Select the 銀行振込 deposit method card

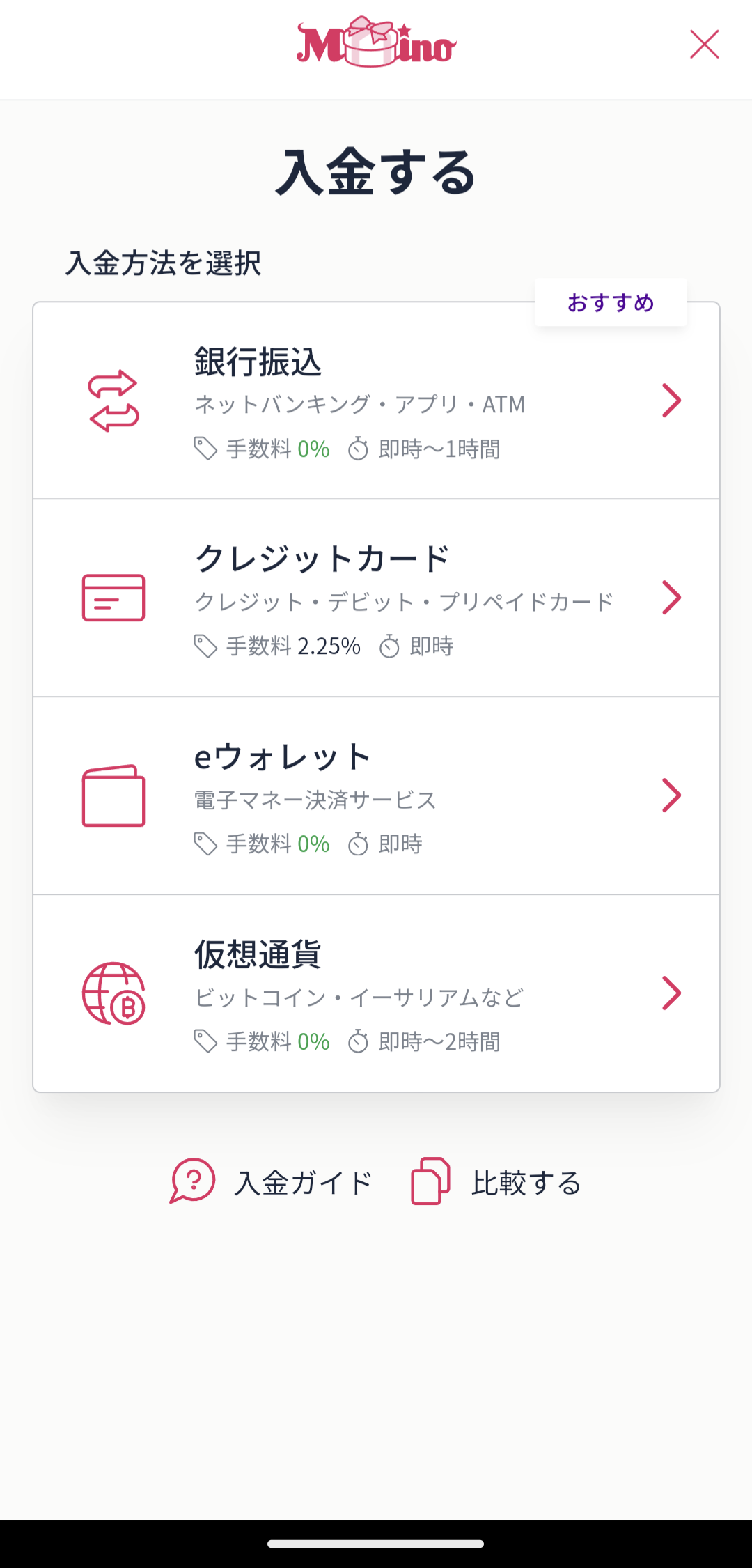376,399
